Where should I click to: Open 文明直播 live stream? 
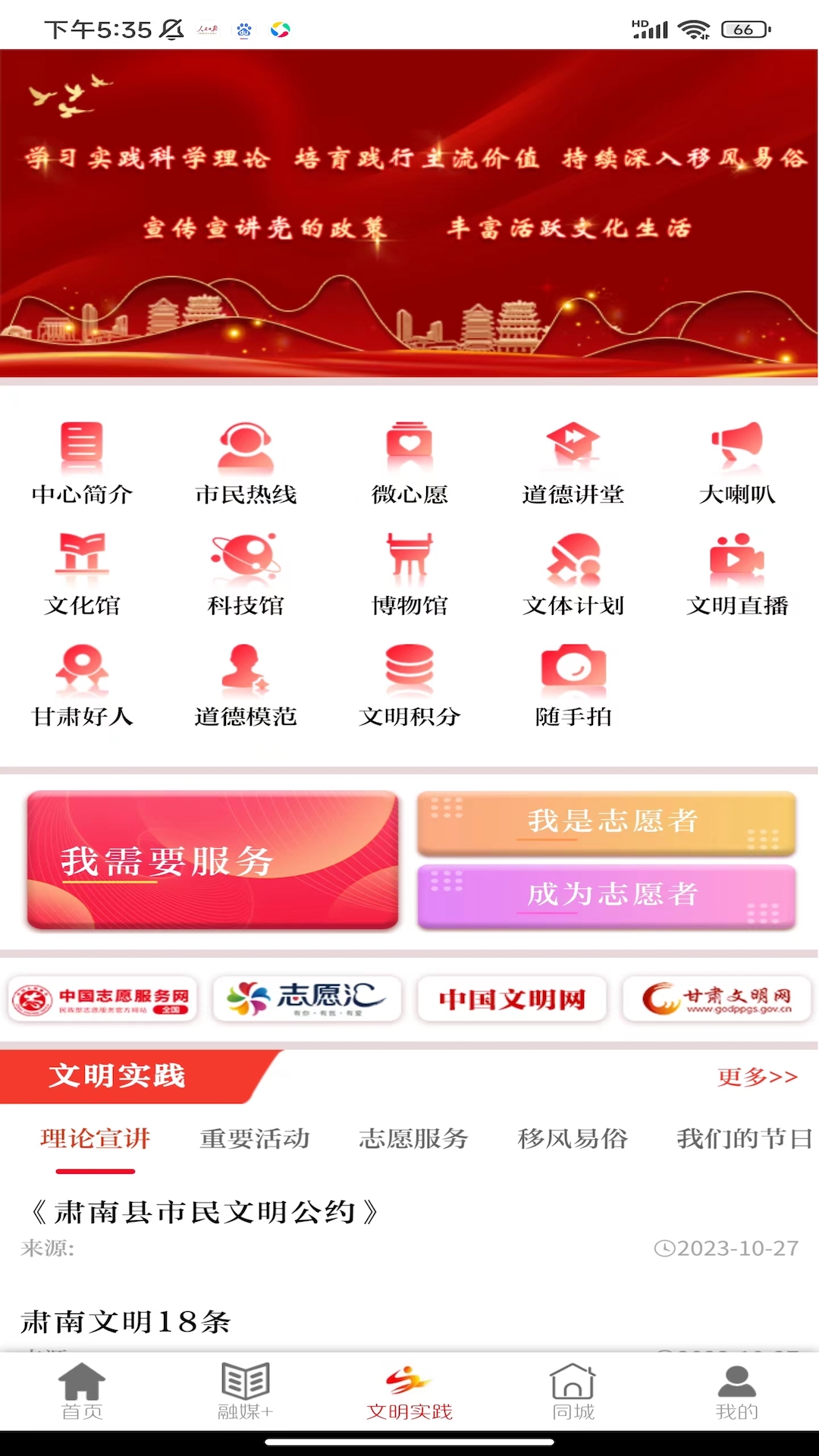(x=737, y=574)
